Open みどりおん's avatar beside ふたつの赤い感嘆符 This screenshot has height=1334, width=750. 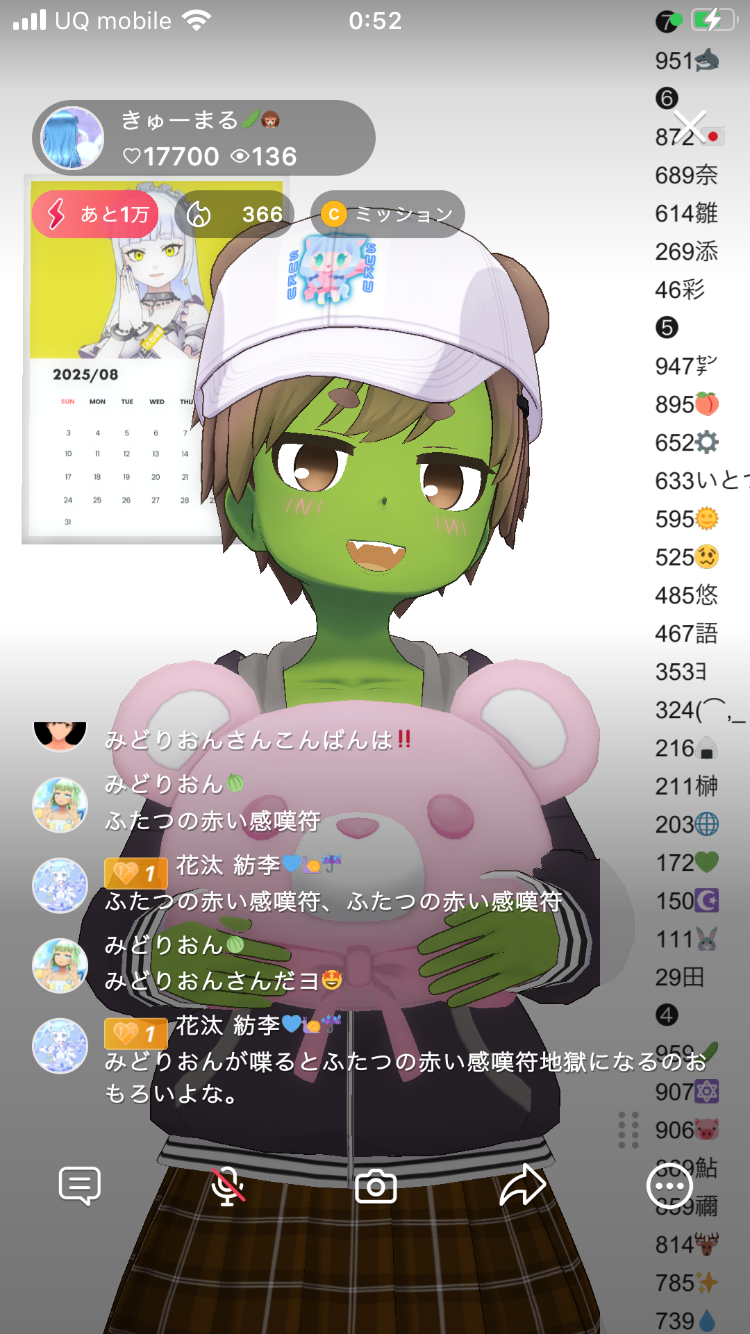point(60,804)
